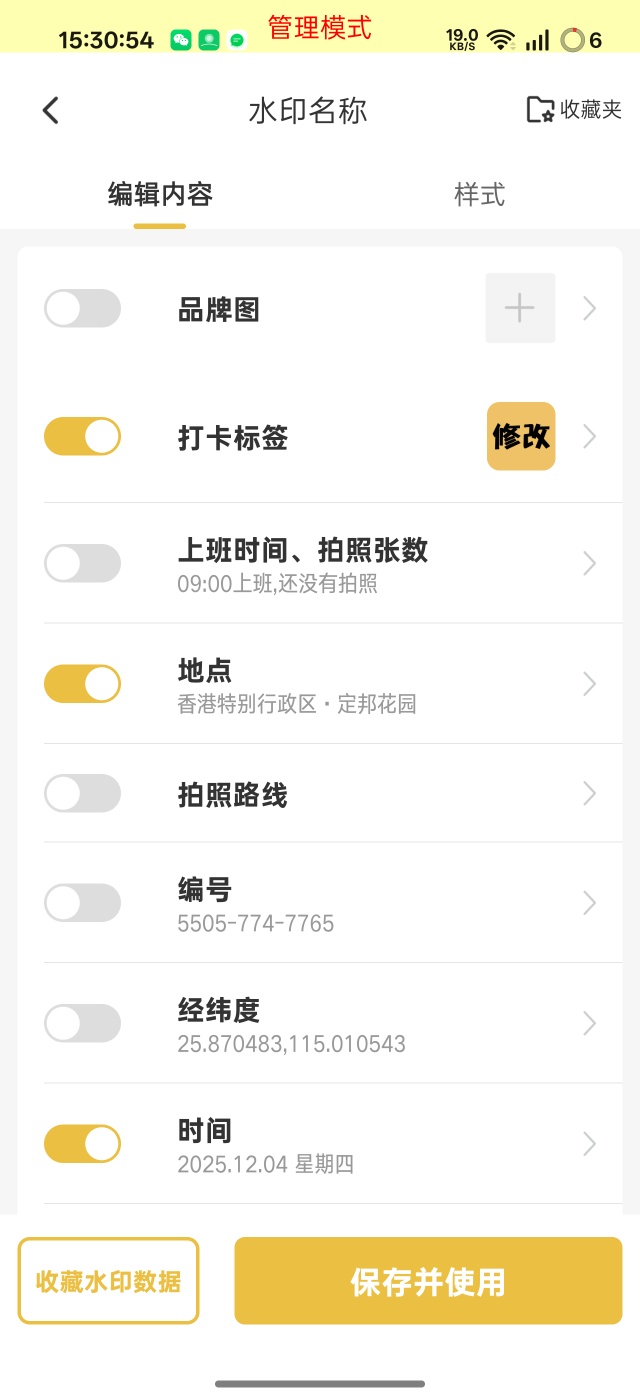Viewport: 640px width, 1400px height.
Task: Enable the 编号 switch
Action: pyautogui.click(x=82, y=903)
